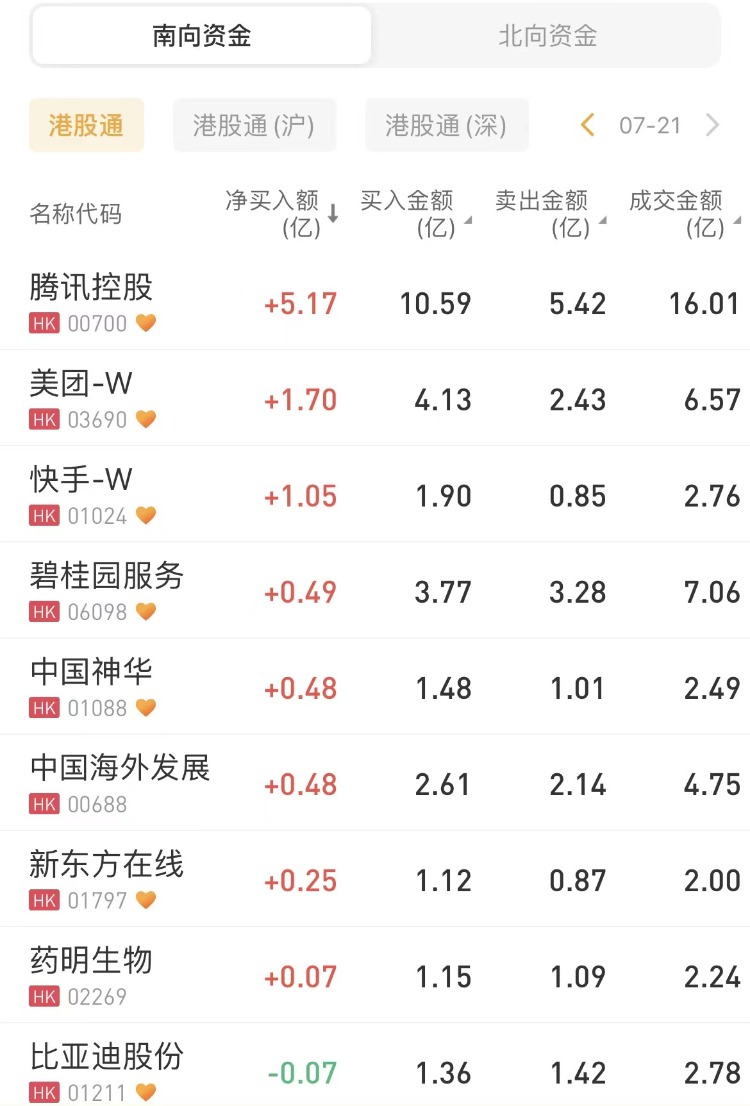Screen dimensions: 750x1106
Task: Select the 港股通(沪) filter chip
Action: pyautogui.click(x=254, y=125)
